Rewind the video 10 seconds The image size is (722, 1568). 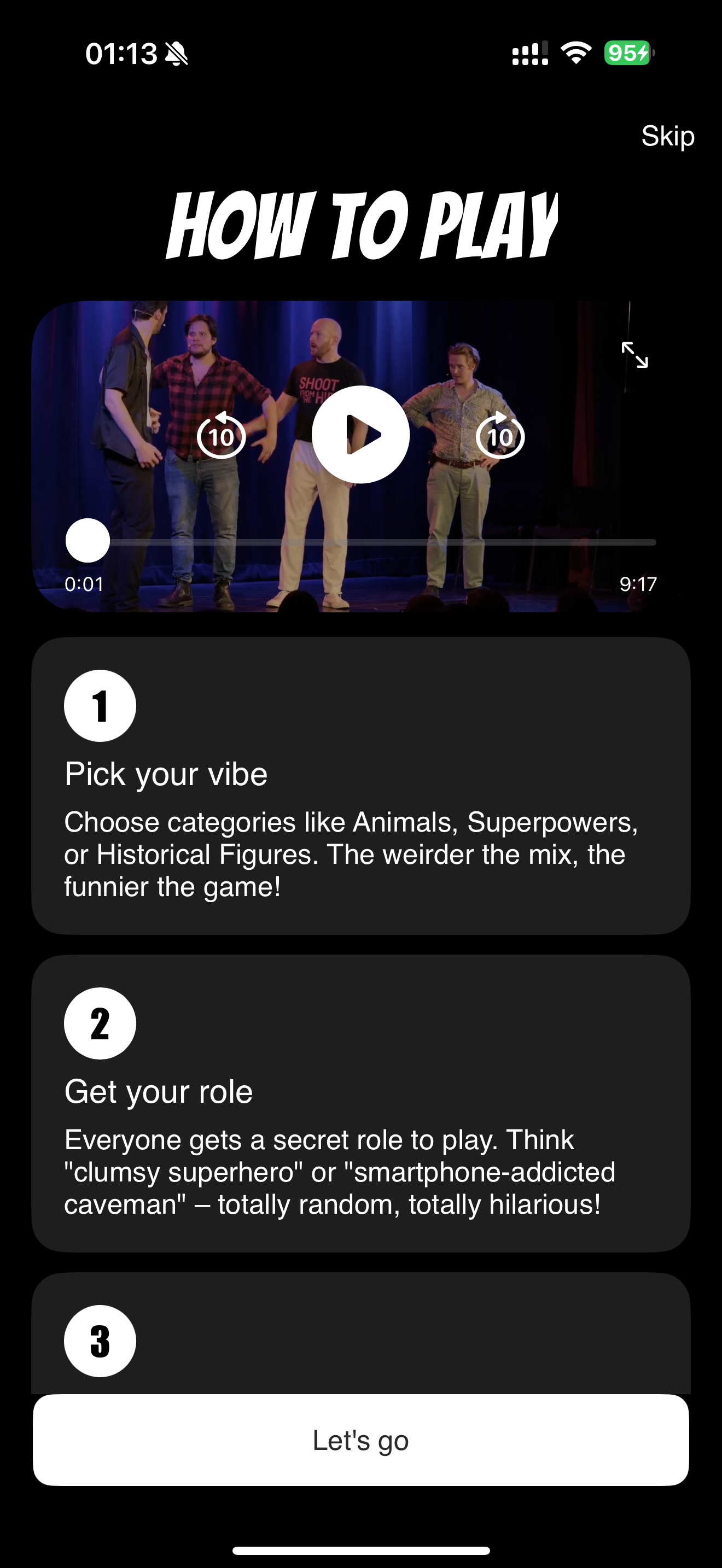click(x=222, y=436)
